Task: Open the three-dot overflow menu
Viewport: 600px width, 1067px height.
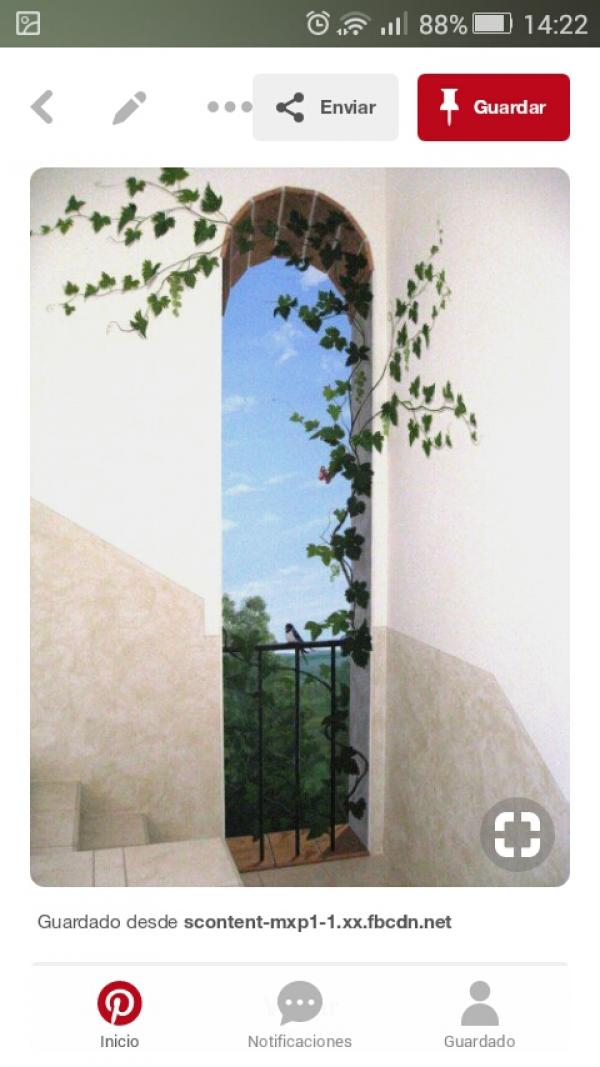Action: pyautogui.click(x=228, y=107)
